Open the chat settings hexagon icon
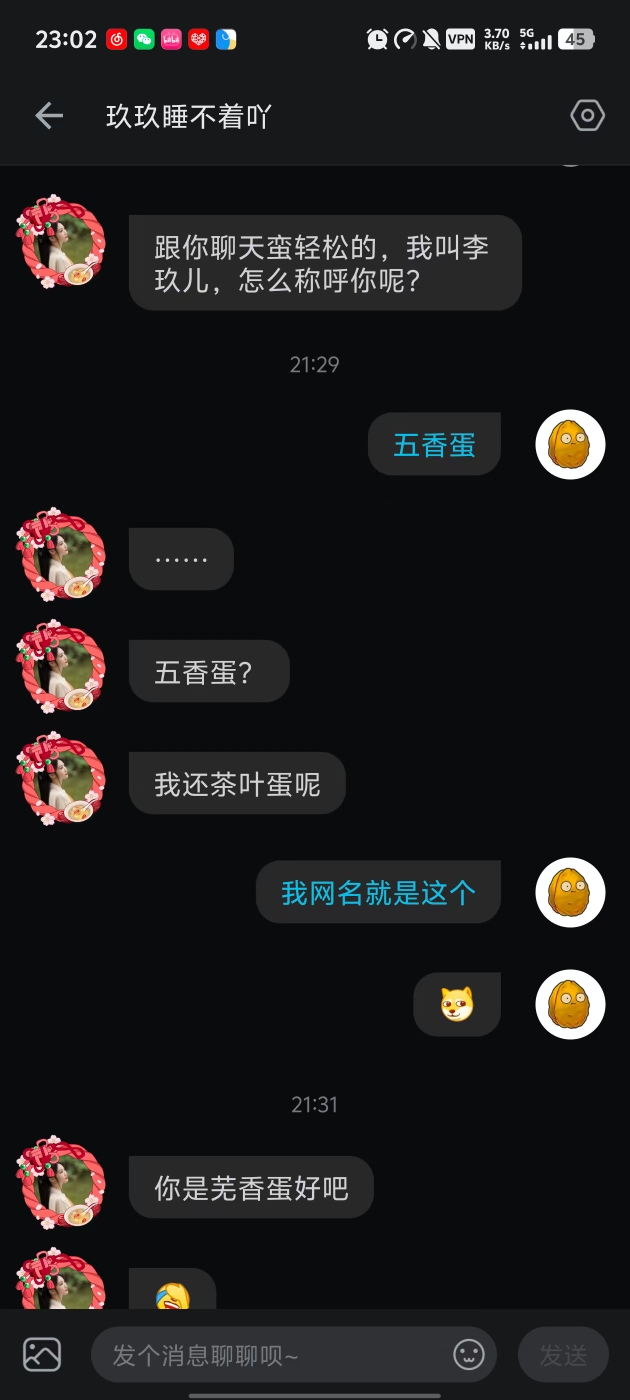Image resolution: width=630 pixels, height=1400 pixels. tap(587, 116)
